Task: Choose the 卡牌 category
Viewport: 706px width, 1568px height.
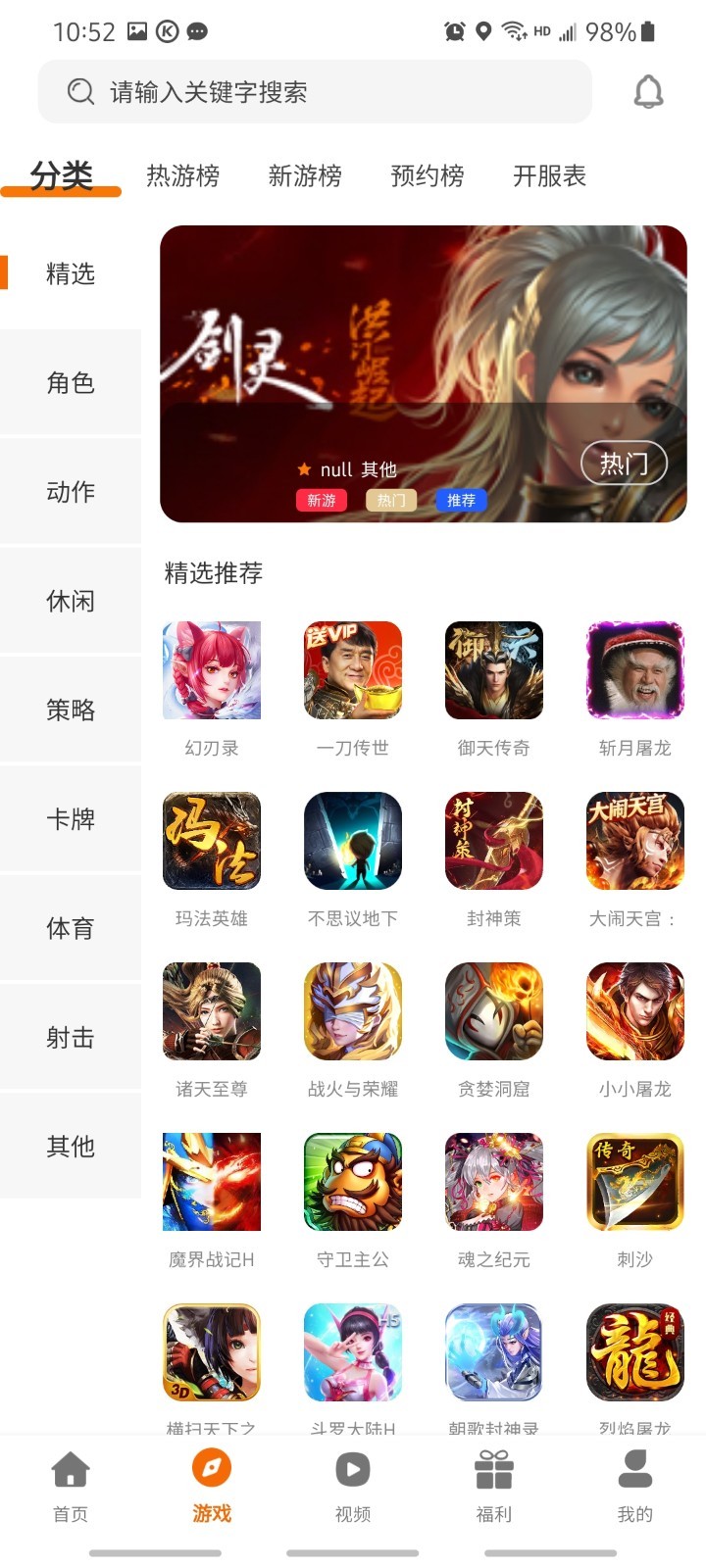Action: click(x=69, y=818)
